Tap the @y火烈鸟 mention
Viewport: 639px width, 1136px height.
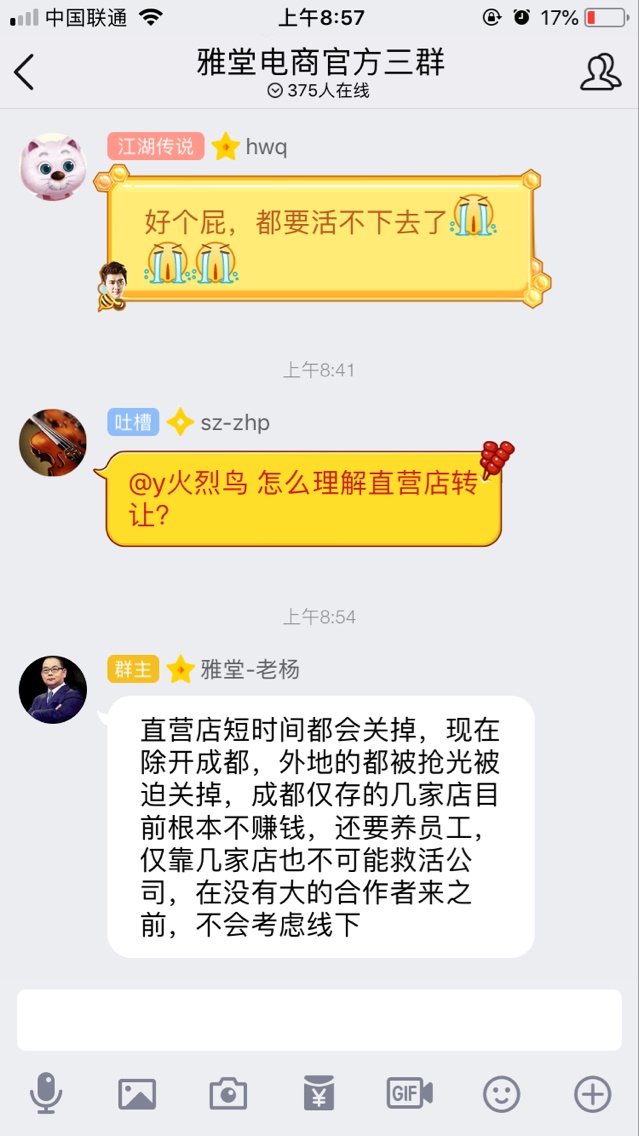188,483
